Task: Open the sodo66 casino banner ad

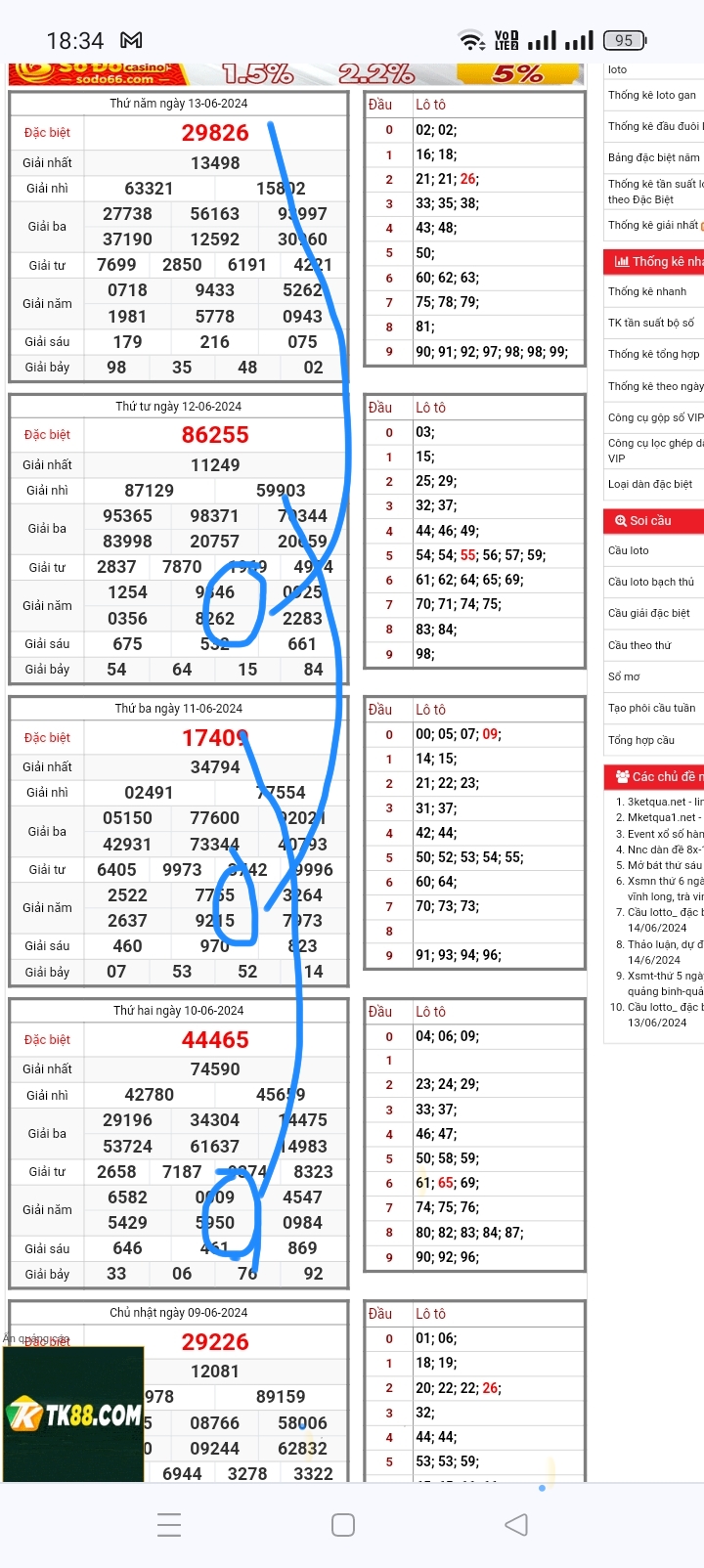Action: pyautogui.click(x=295, y=73)
